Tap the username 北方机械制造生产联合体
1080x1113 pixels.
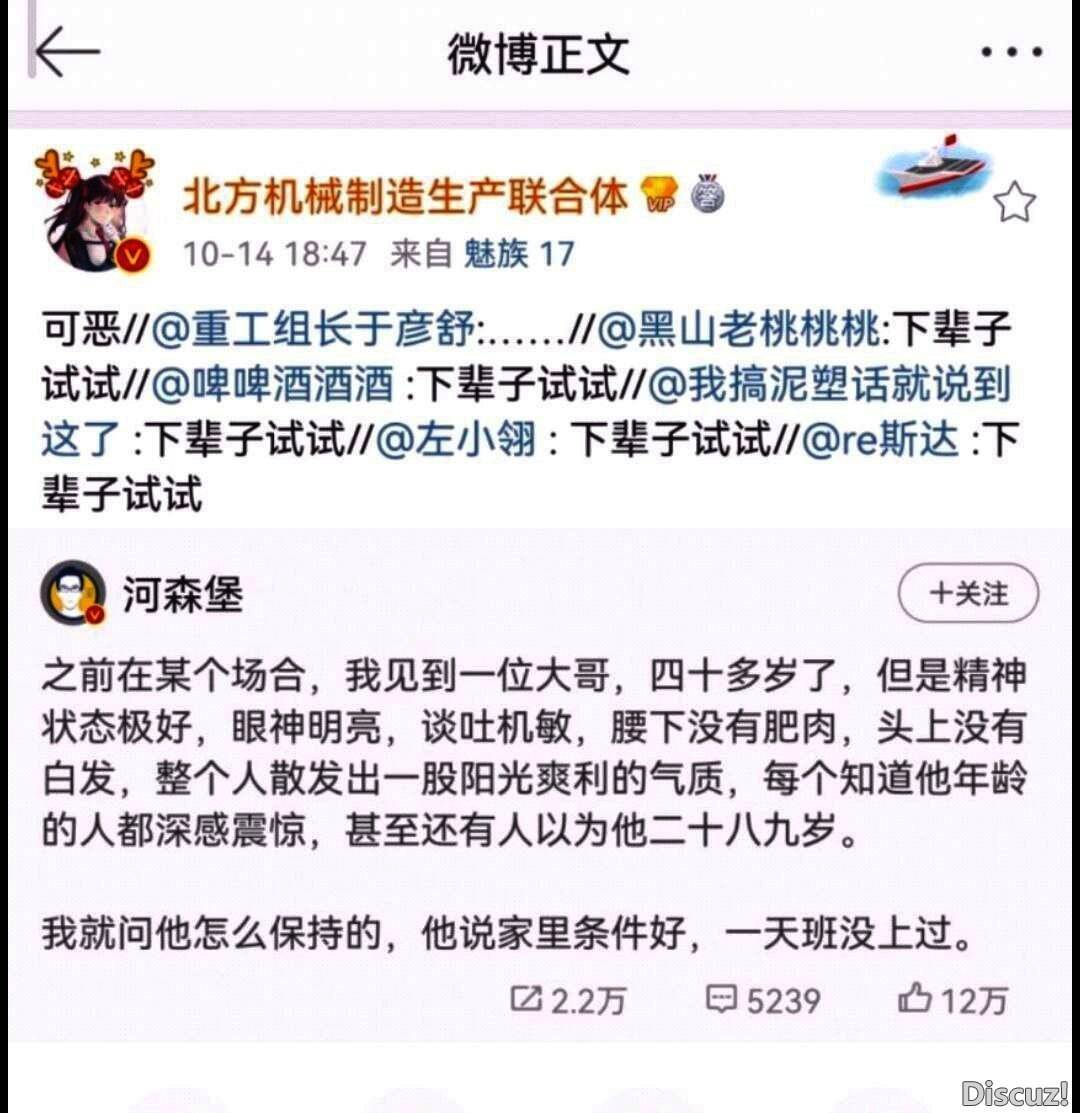click(404, 195)
